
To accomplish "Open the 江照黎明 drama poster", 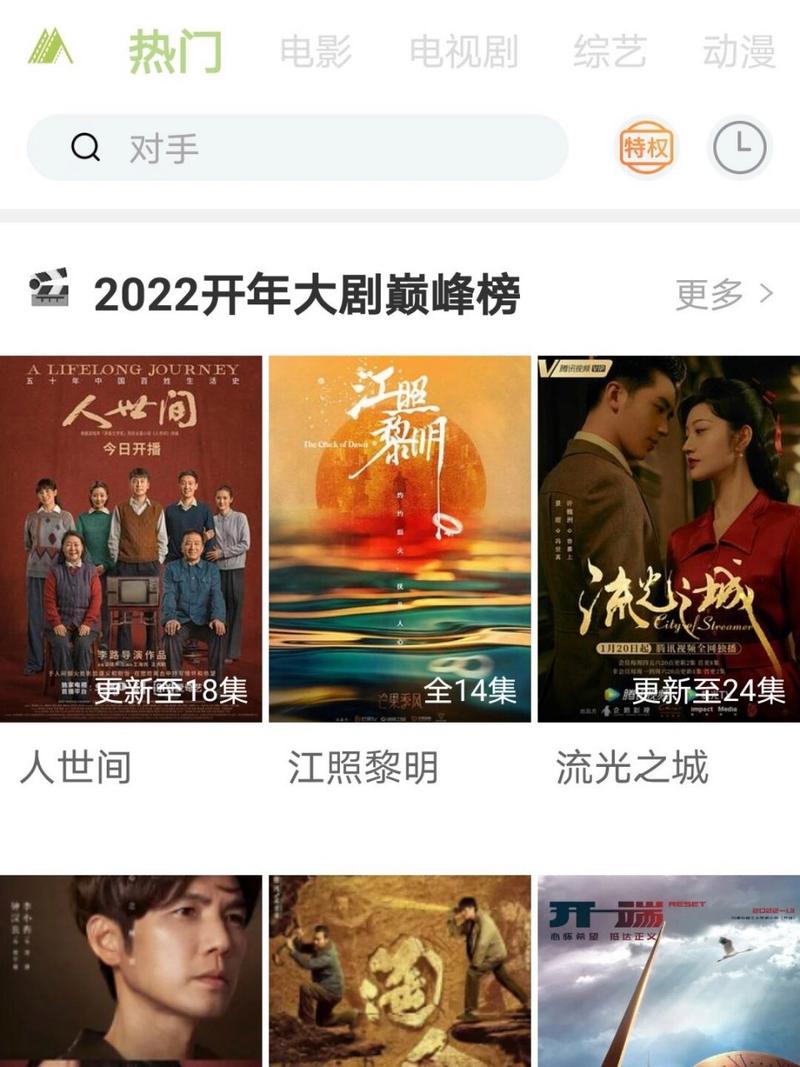I will tap(400, 538).
